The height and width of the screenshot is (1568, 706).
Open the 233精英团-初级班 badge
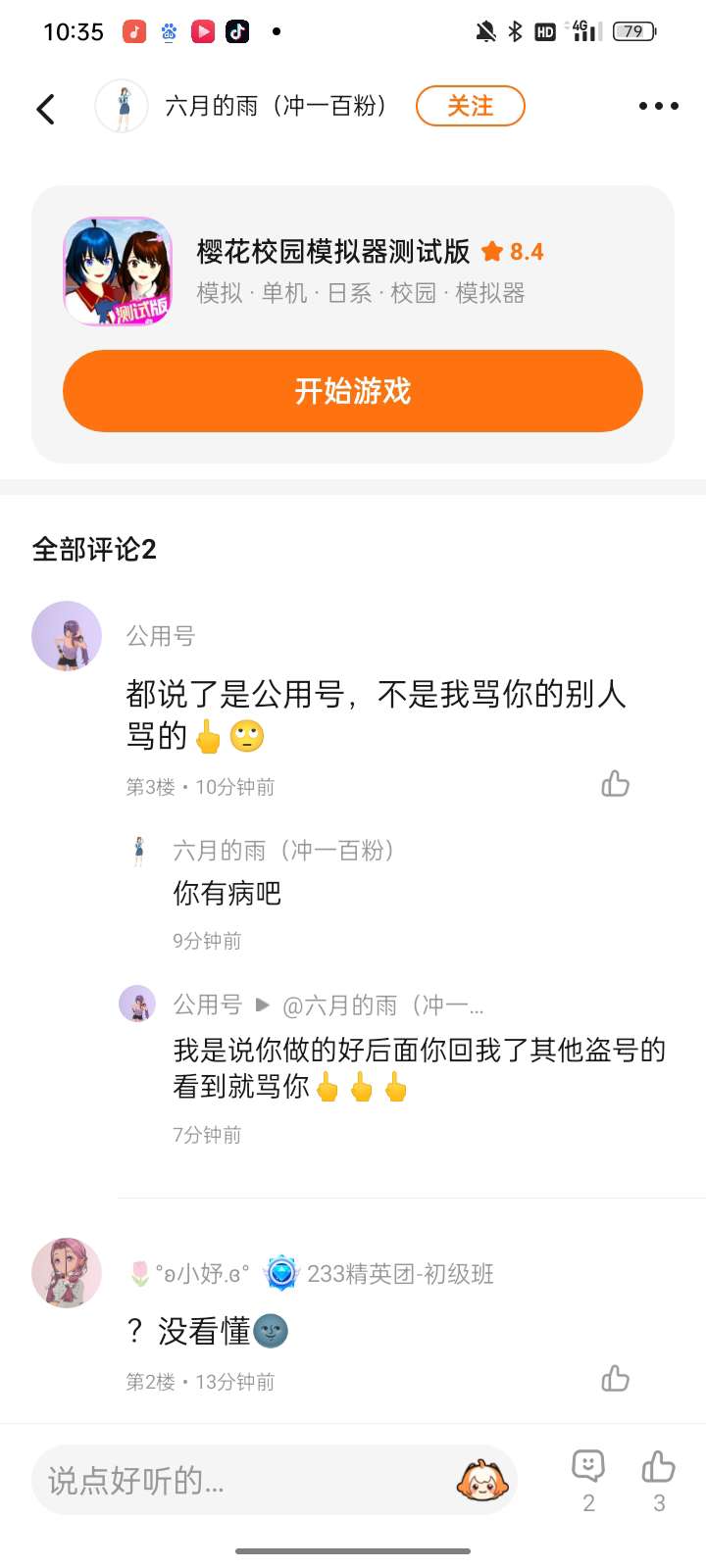coord(380,1273)
